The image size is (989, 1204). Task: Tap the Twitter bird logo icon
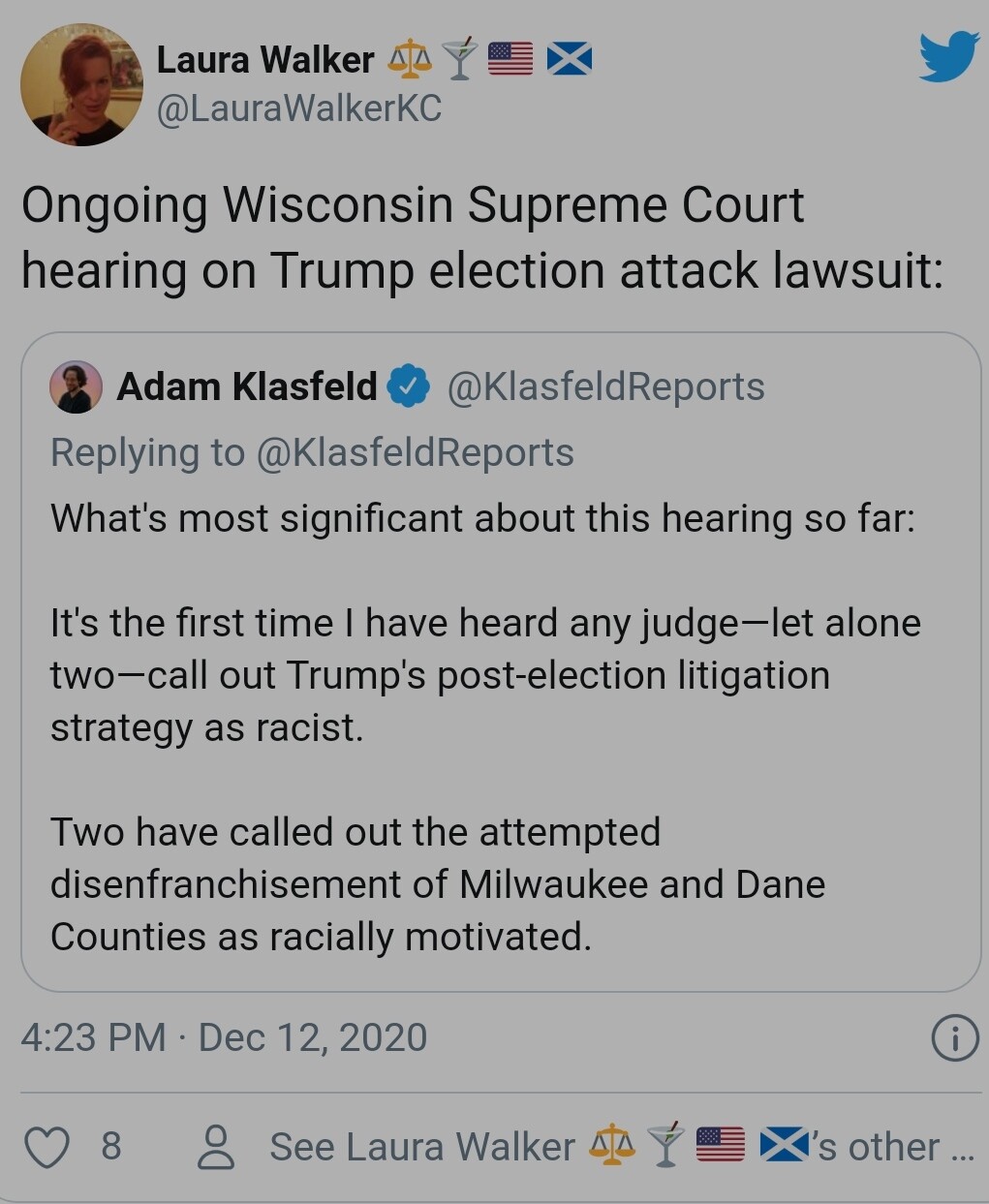[x=948, y=57]
